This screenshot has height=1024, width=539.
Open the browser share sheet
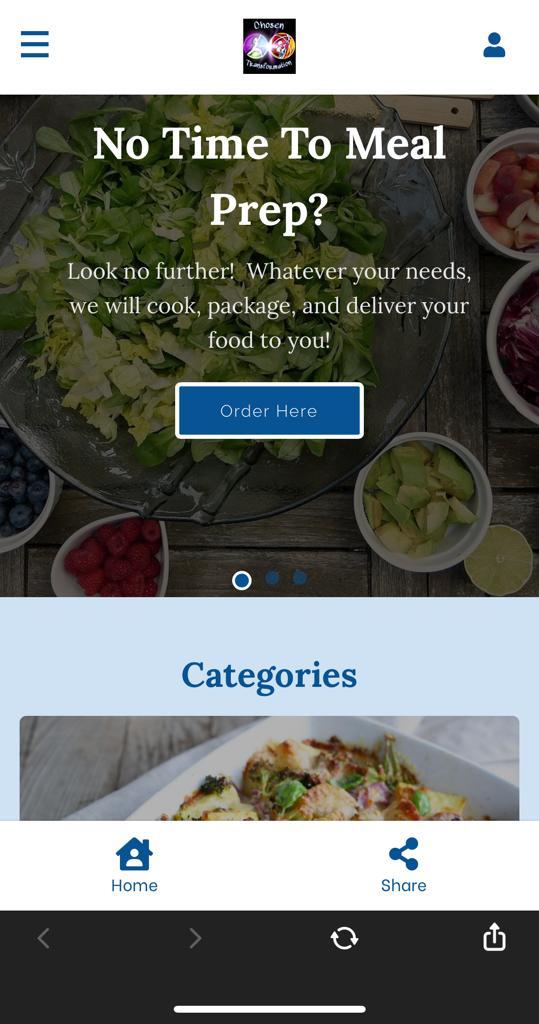495,937
